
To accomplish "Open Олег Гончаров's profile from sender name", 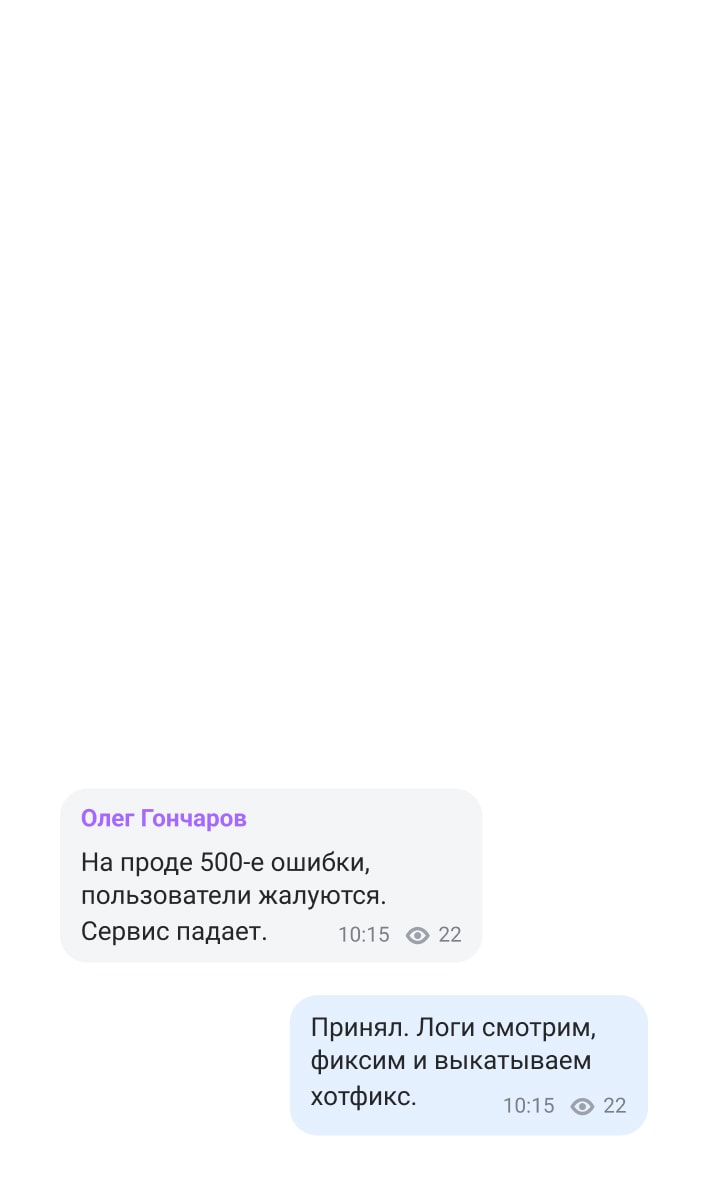I will [x=163, y=818].
